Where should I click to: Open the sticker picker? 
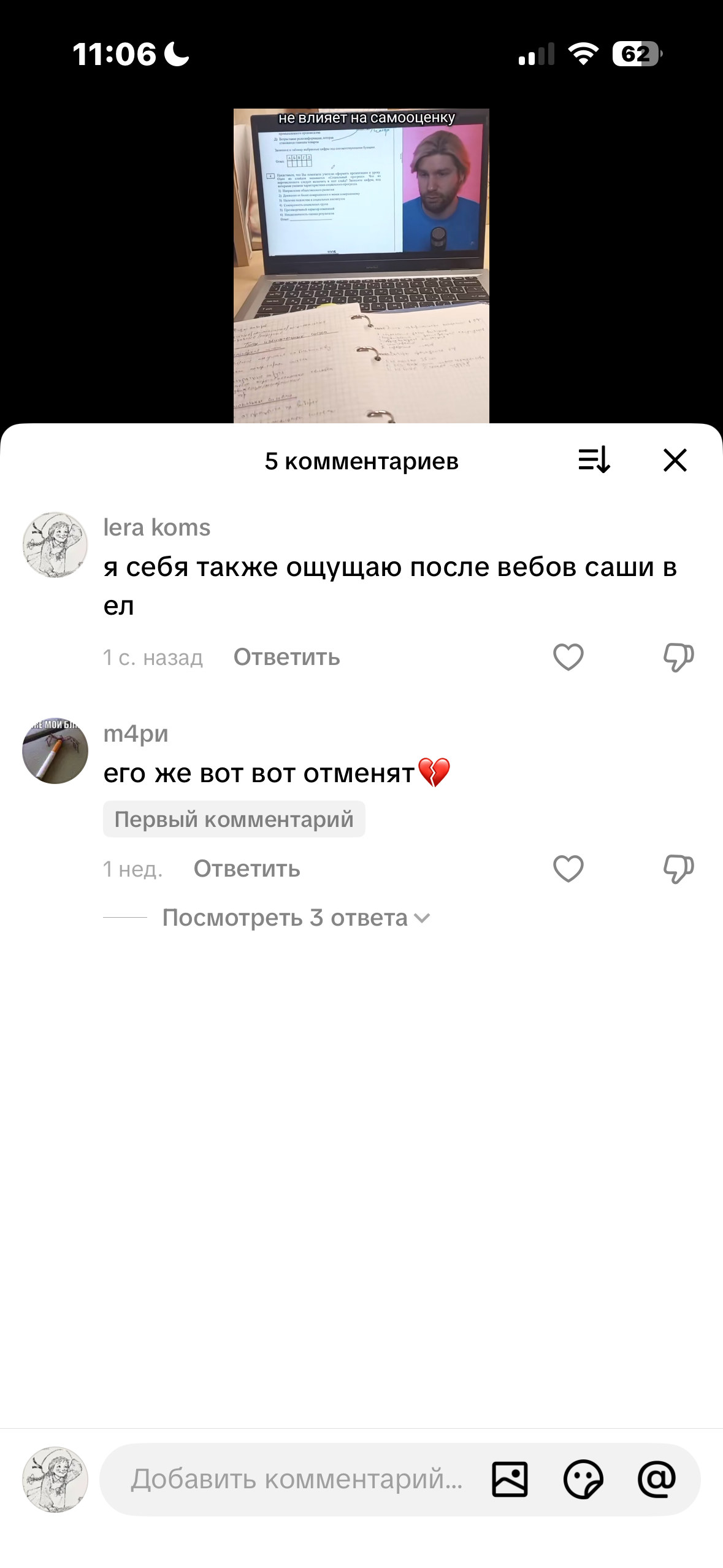coord(583,1479)
